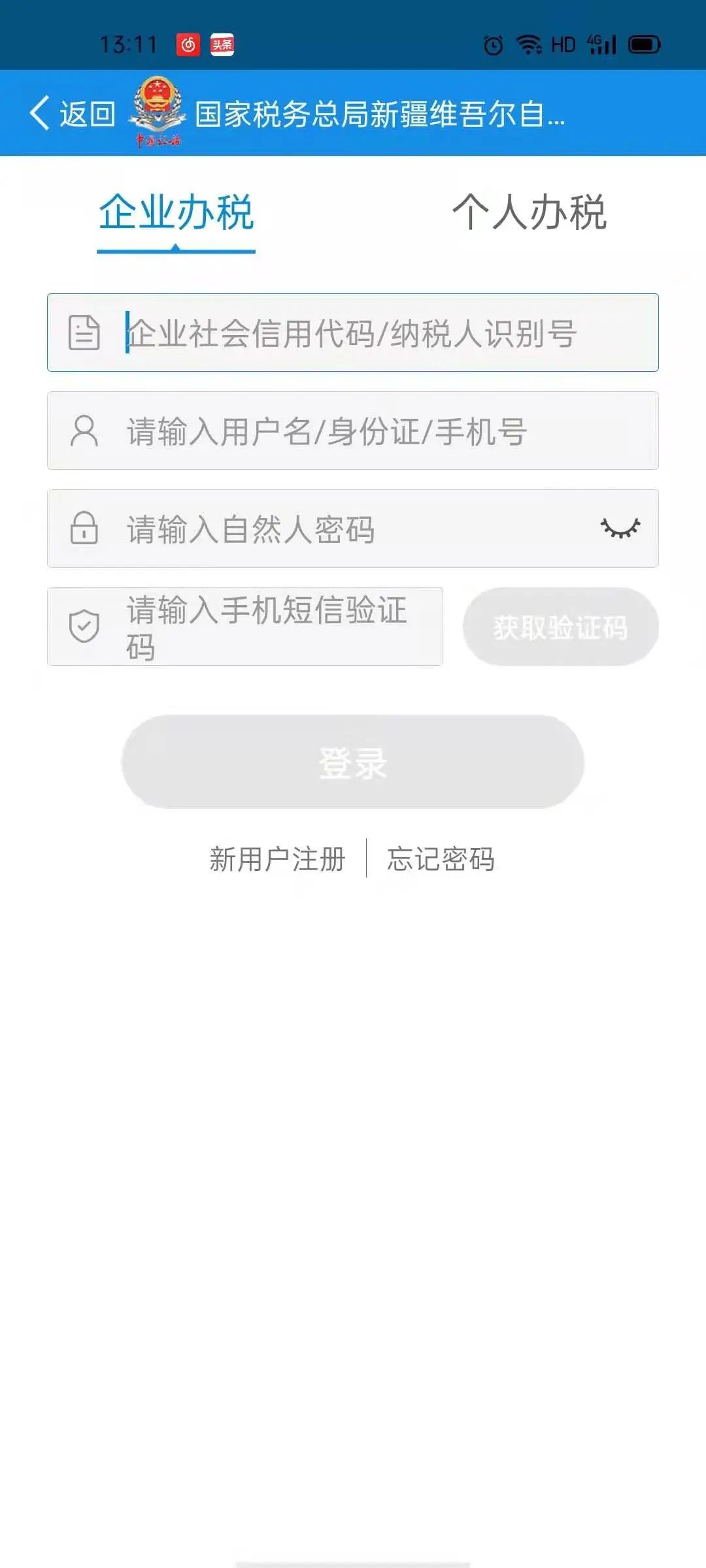706x1568 pixels.
Task: Request a code via 获取验证码
Action: pyautogui.click(x=561, y=627)
